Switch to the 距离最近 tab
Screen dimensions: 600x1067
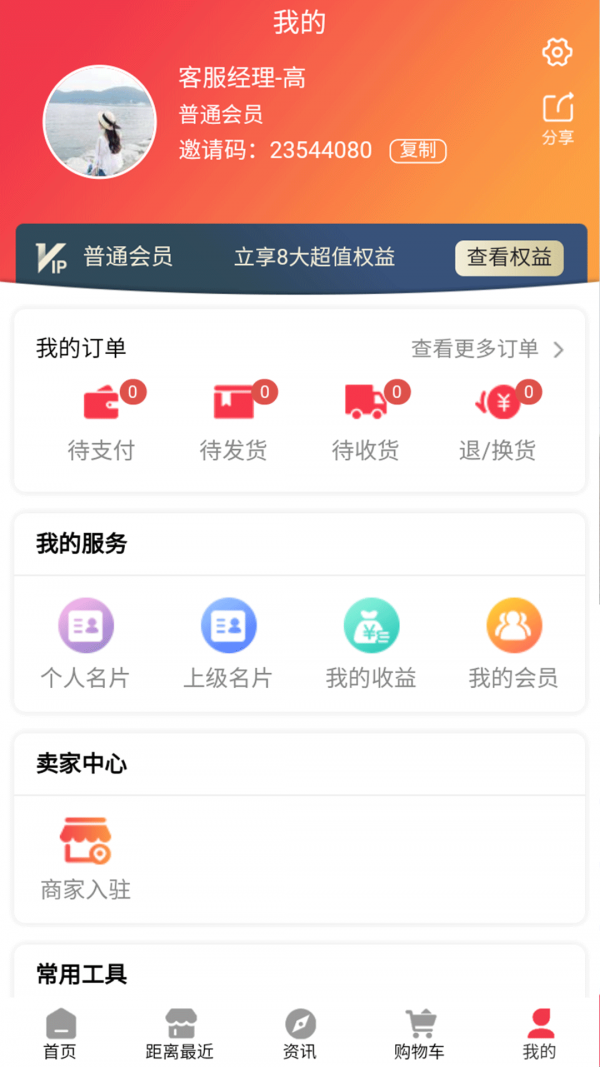(x=180, y=1035)
